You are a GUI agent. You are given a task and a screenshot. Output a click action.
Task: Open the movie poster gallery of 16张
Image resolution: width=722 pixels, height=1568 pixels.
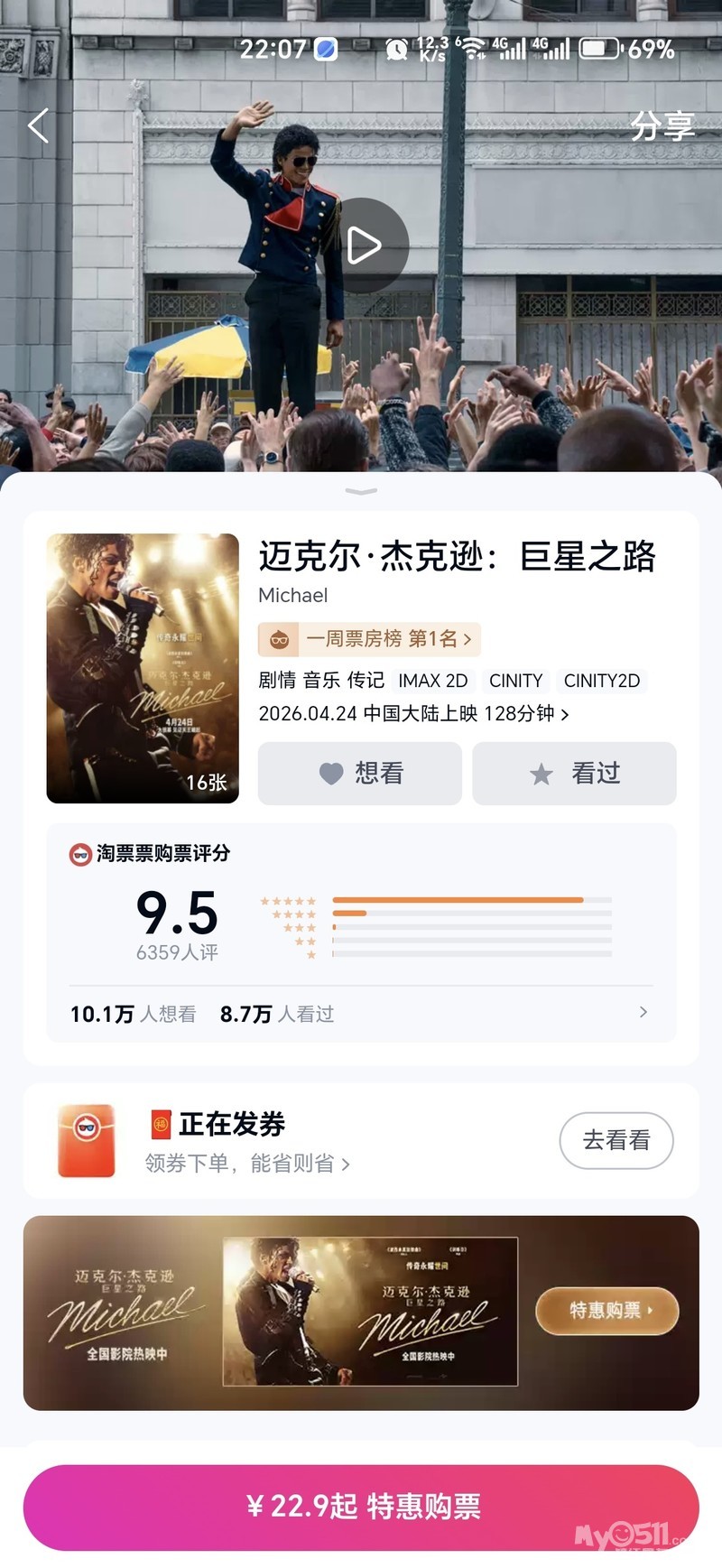tap(143, 668)
